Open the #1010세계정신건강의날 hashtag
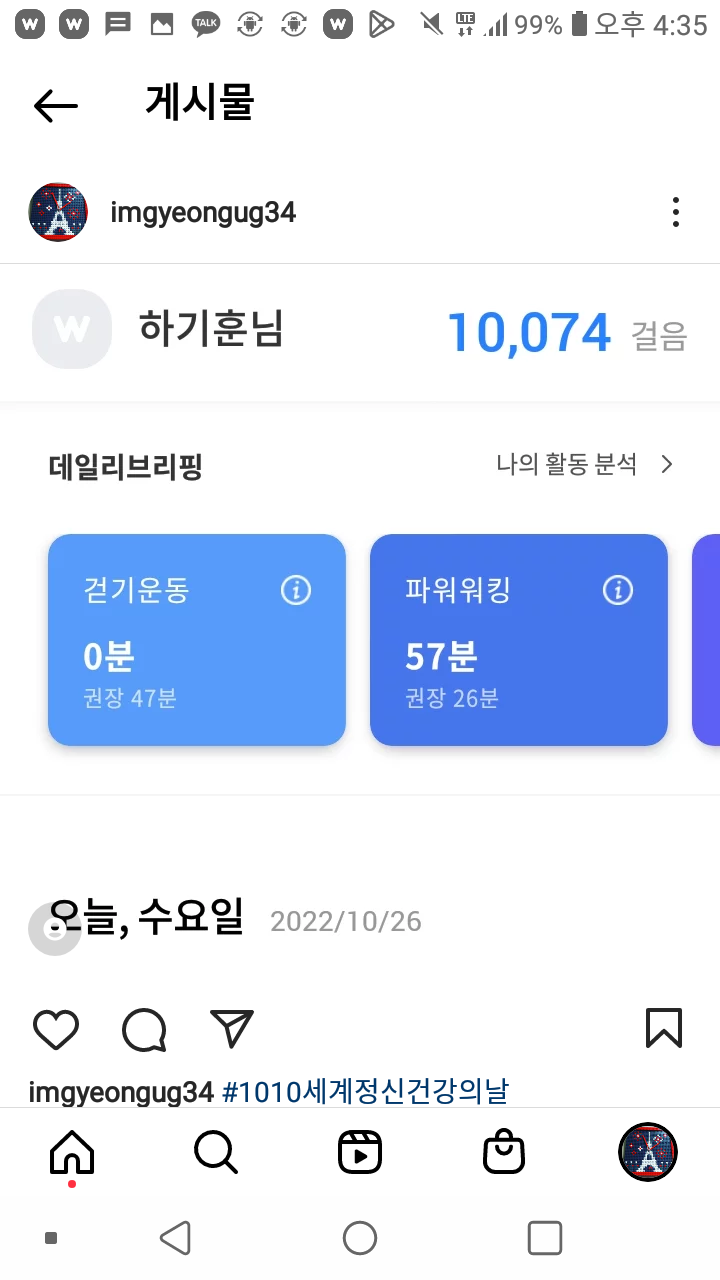The width and height of the screenshot is (720, 1280). pos(365,1091)
